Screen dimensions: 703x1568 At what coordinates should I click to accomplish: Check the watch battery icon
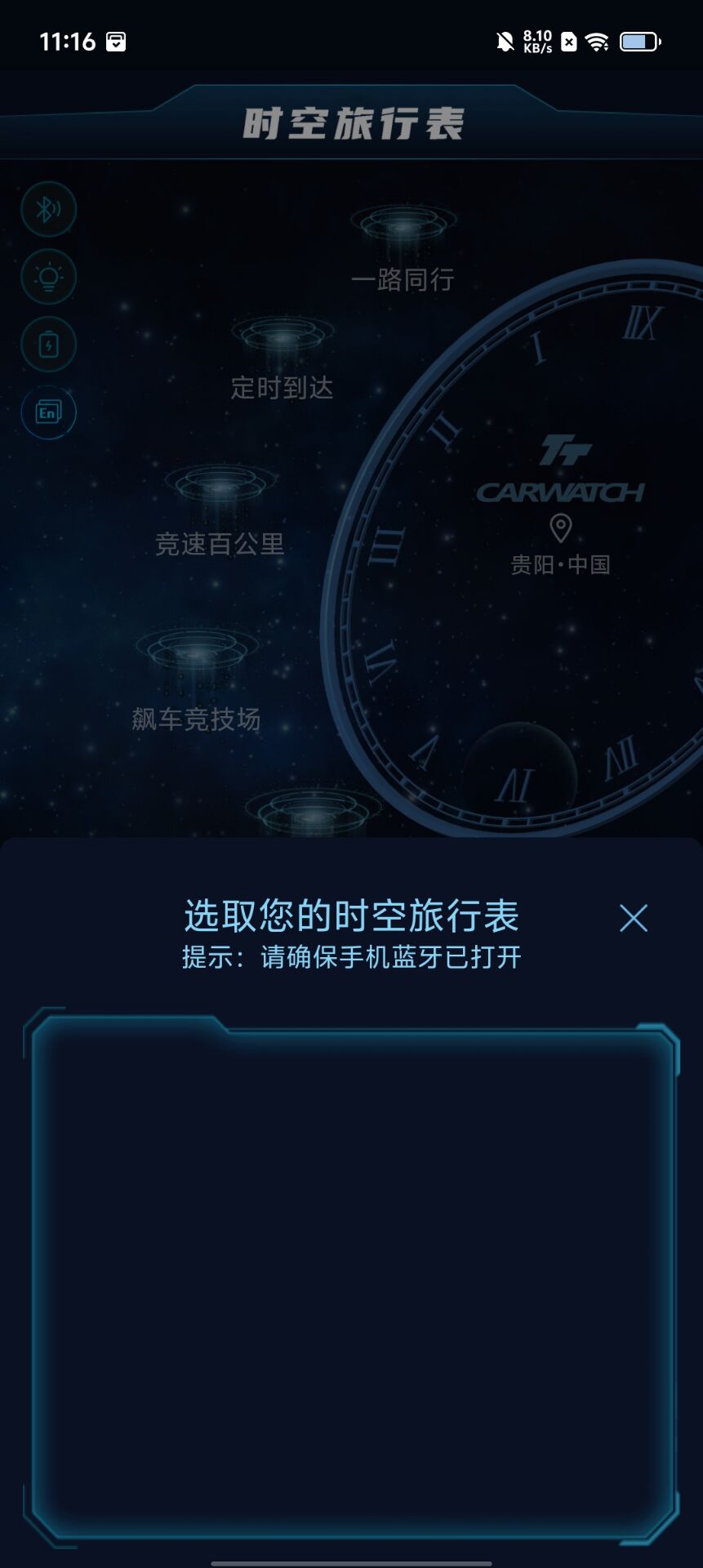point(48,345)
